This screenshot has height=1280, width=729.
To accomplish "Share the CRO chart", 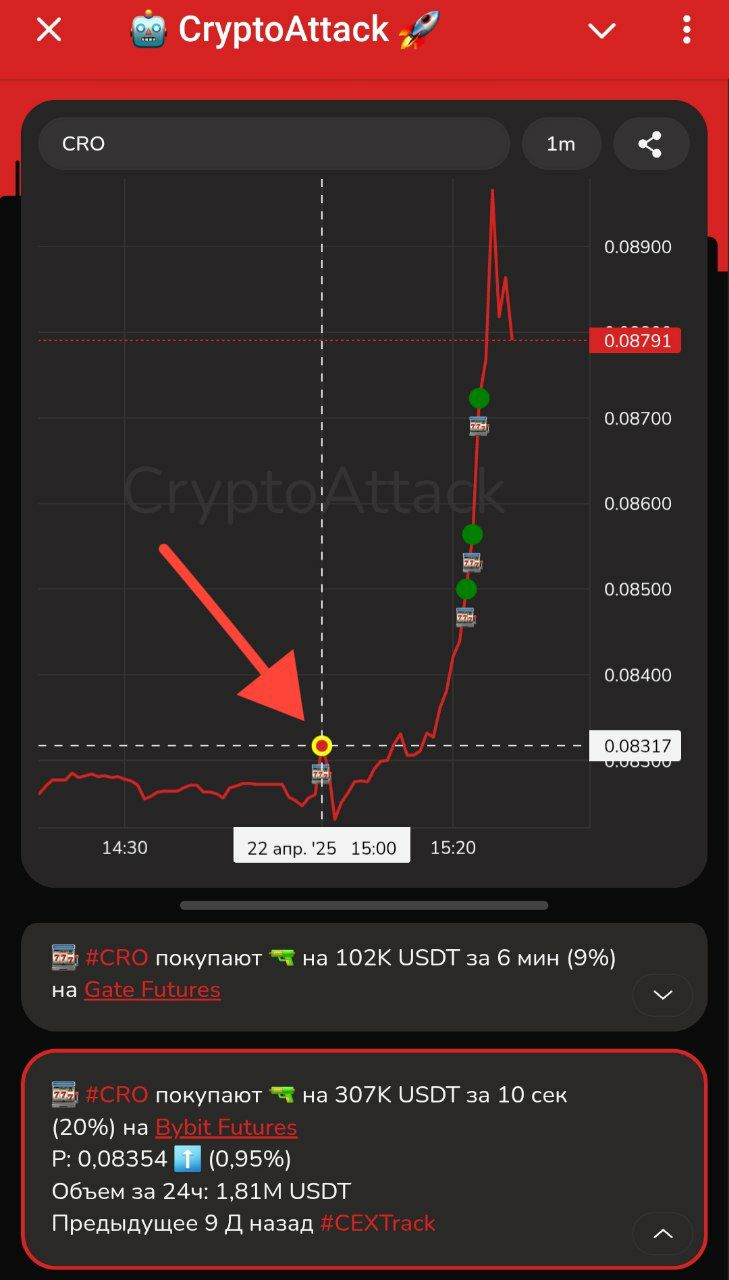I will (x=651, y=144).
